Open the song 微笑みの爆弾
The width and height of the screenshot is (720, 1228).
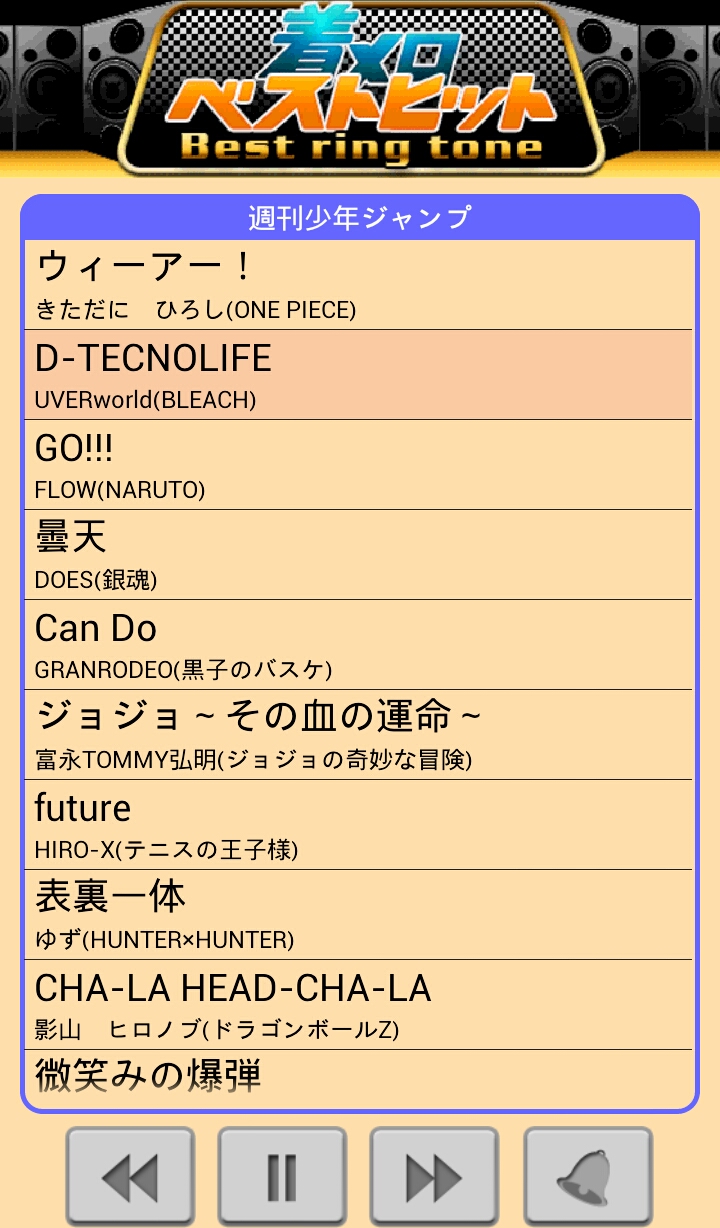[358, 1077]
